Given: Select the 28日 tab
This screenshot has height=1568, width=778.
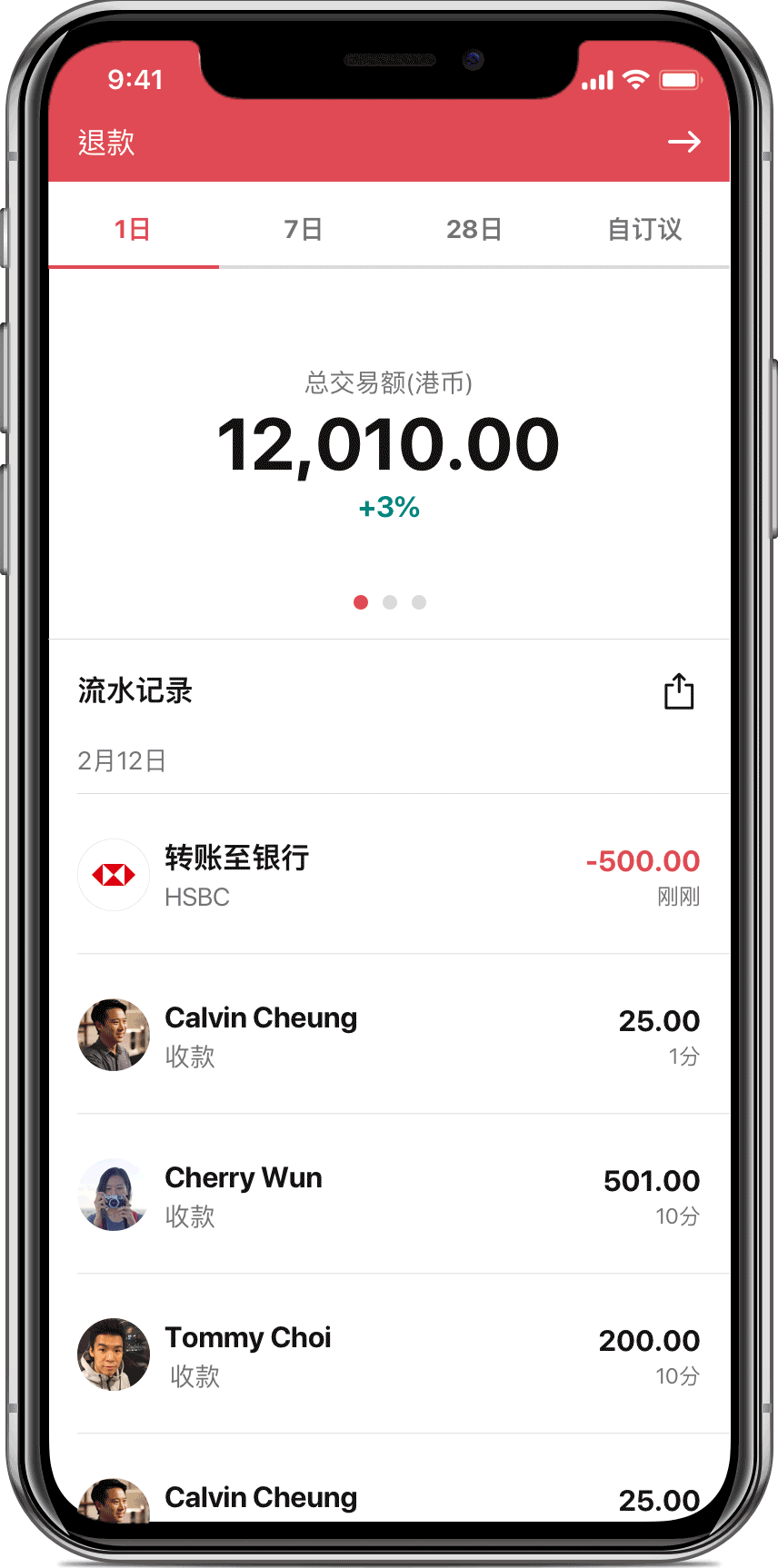Looking at the screenshot, I should [474, 229].
